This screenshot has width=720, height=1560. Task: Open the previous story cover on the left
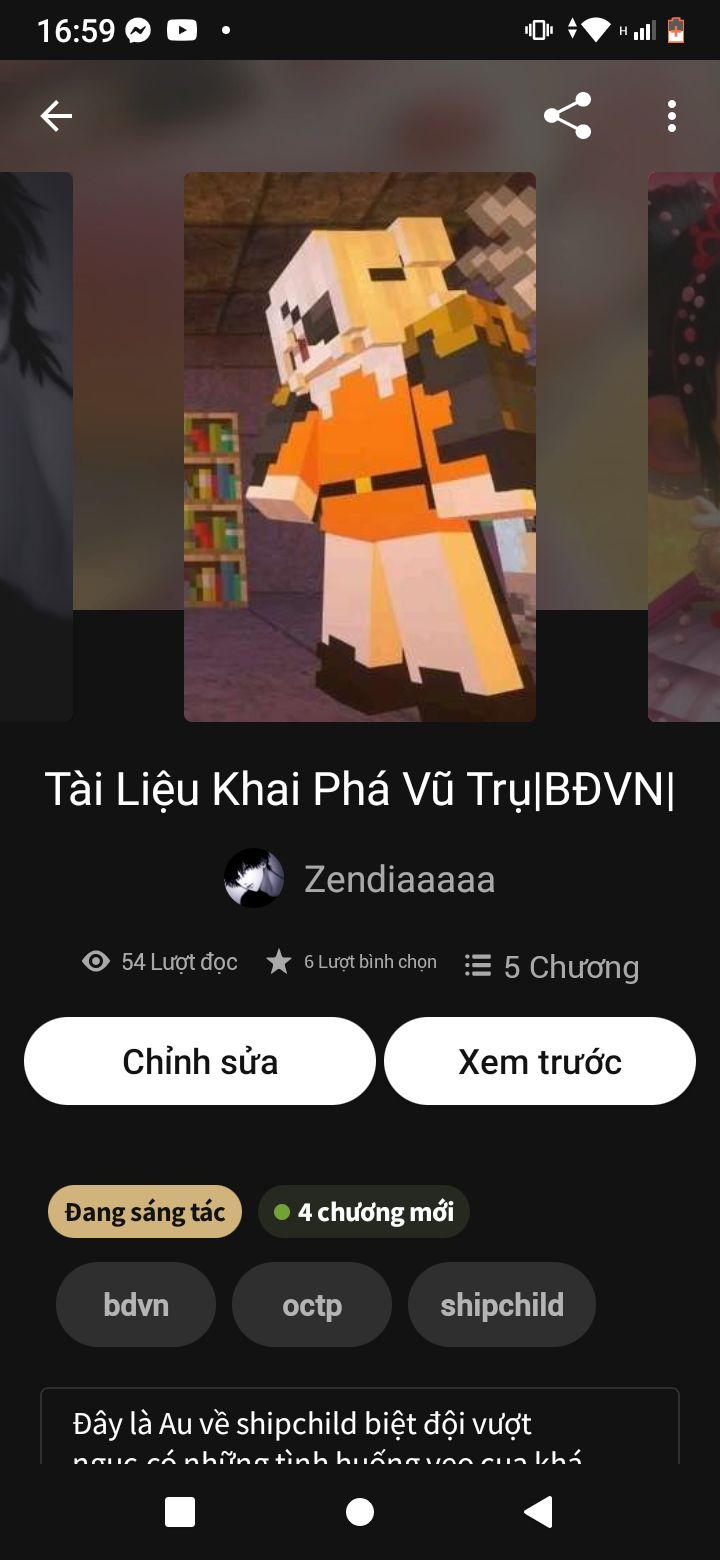click(x=35, y=446)
